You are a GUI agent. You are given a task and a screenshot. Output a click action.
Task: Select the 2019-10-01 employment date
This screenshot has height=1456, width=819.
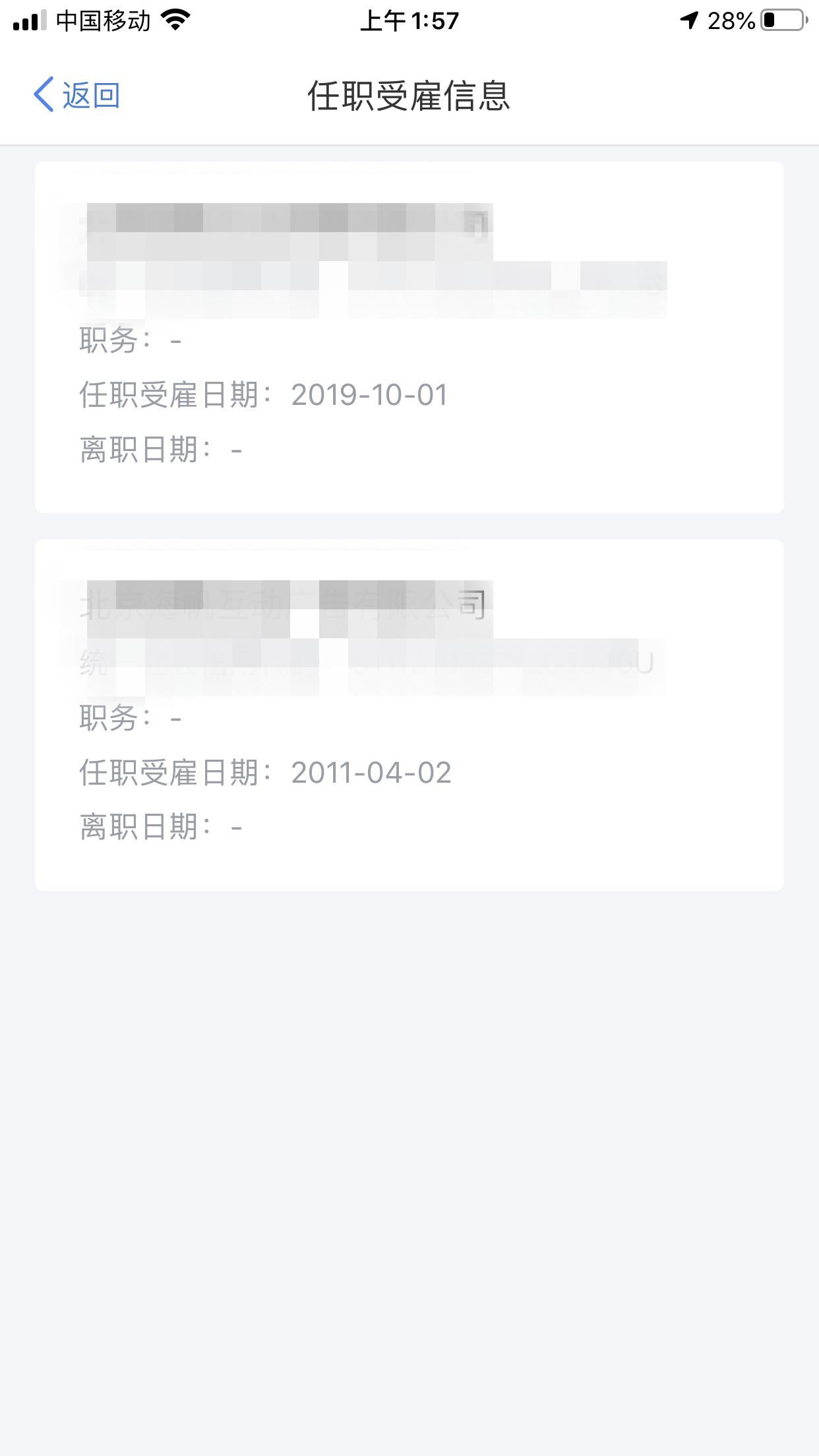tap(369, 396)
